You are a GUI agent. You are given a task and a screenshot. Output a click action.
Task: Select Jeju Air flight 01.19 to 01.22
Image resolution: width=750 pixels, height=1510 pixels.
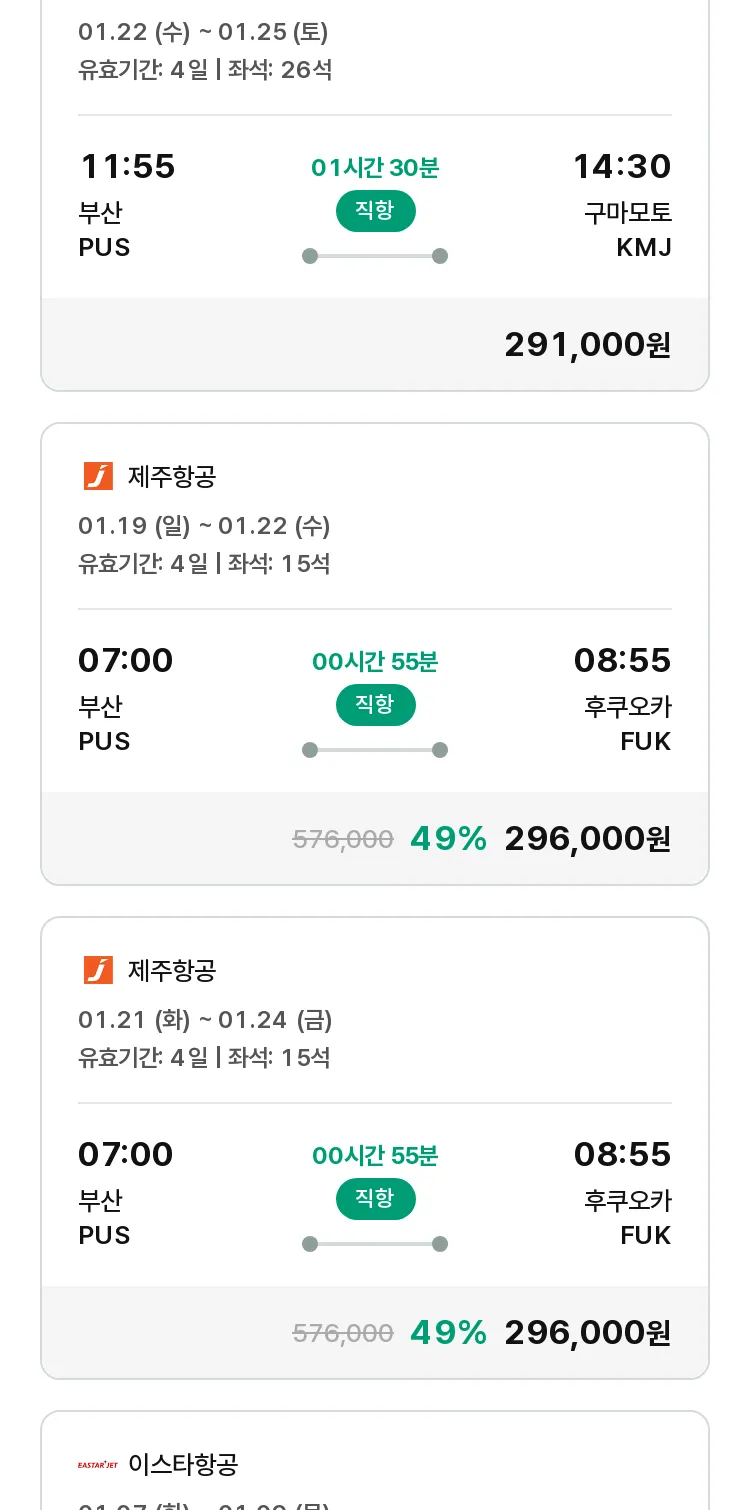[x=375, y=654]
